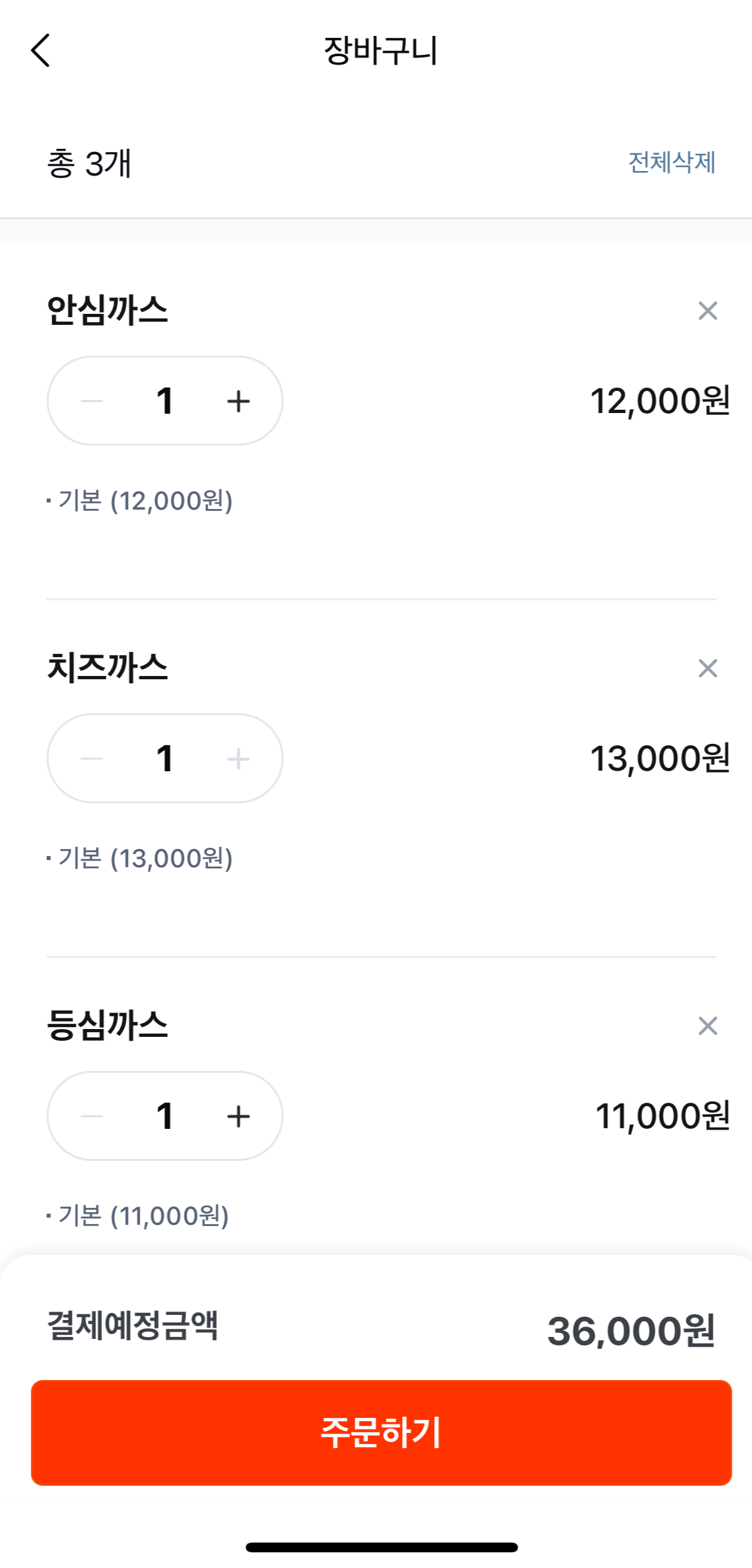This screenshot has width=752, height=1568.
Task: Go back from the 장바구니 screen
Action: (x=40, y=50)
